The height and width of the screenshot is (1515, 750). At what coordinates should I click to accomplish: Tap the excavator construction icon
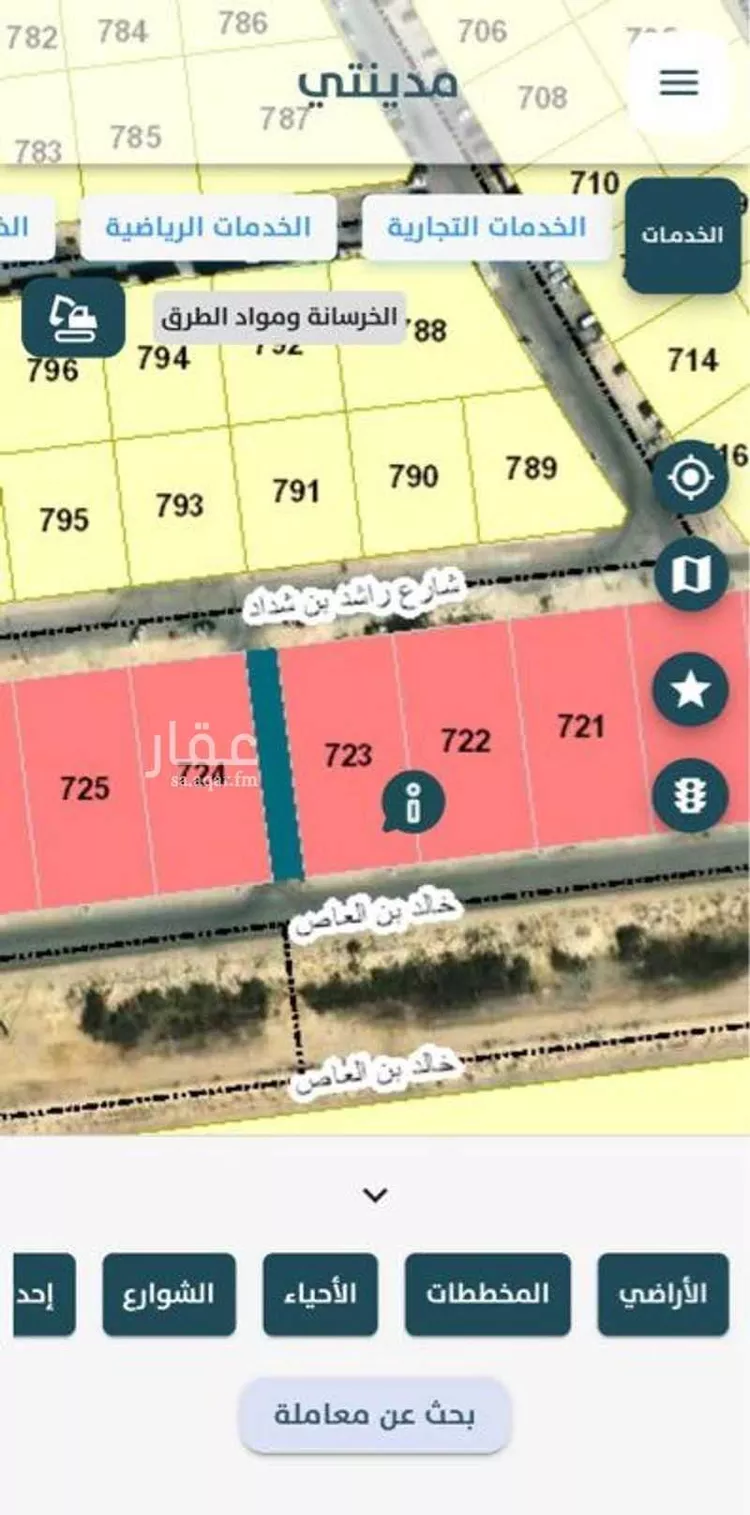[x=74, y=317]
